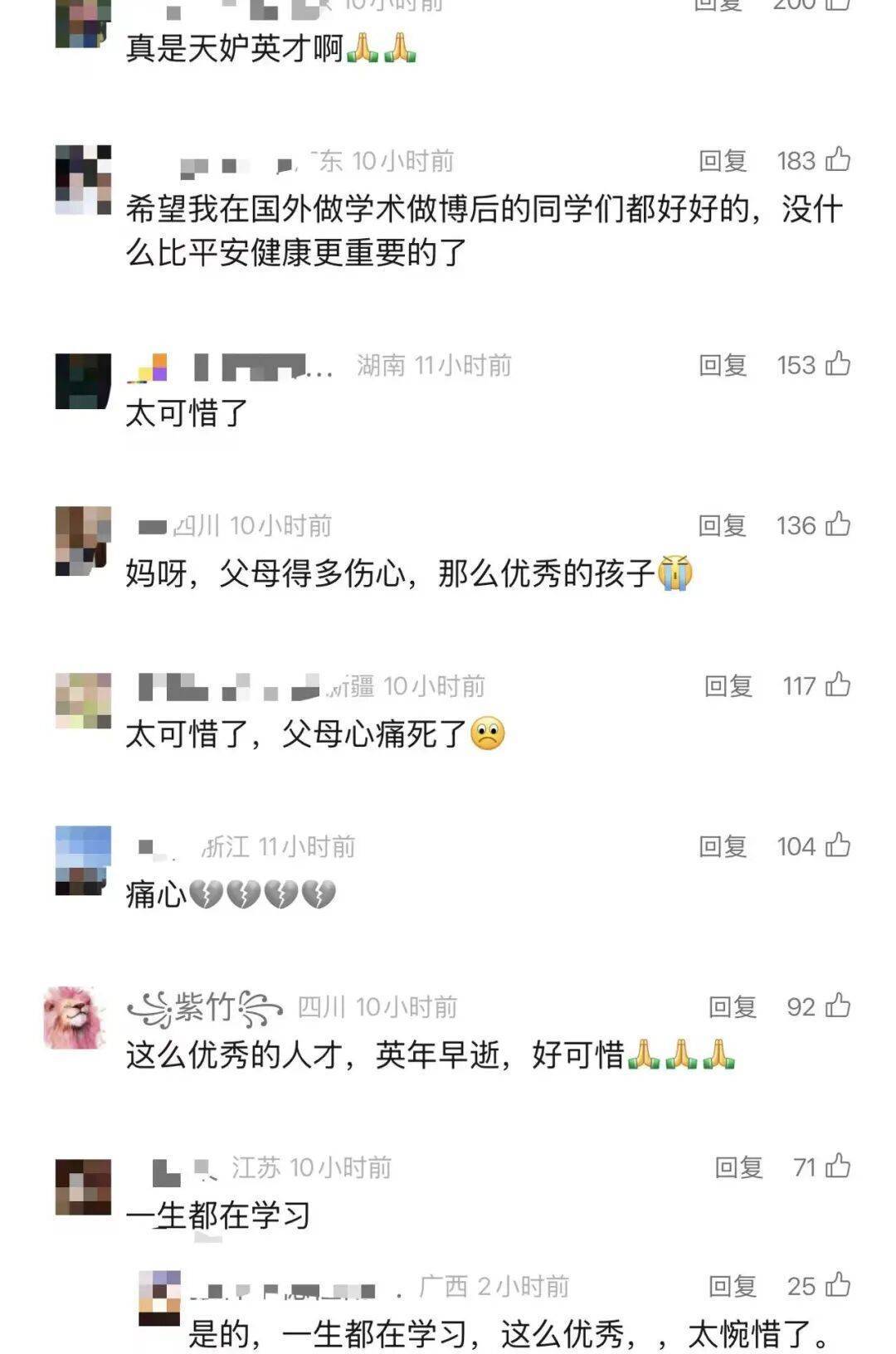Like the '痛心' comment from Zhejiang
This screenshot has height=1354, width=896.
coord(838,845)
